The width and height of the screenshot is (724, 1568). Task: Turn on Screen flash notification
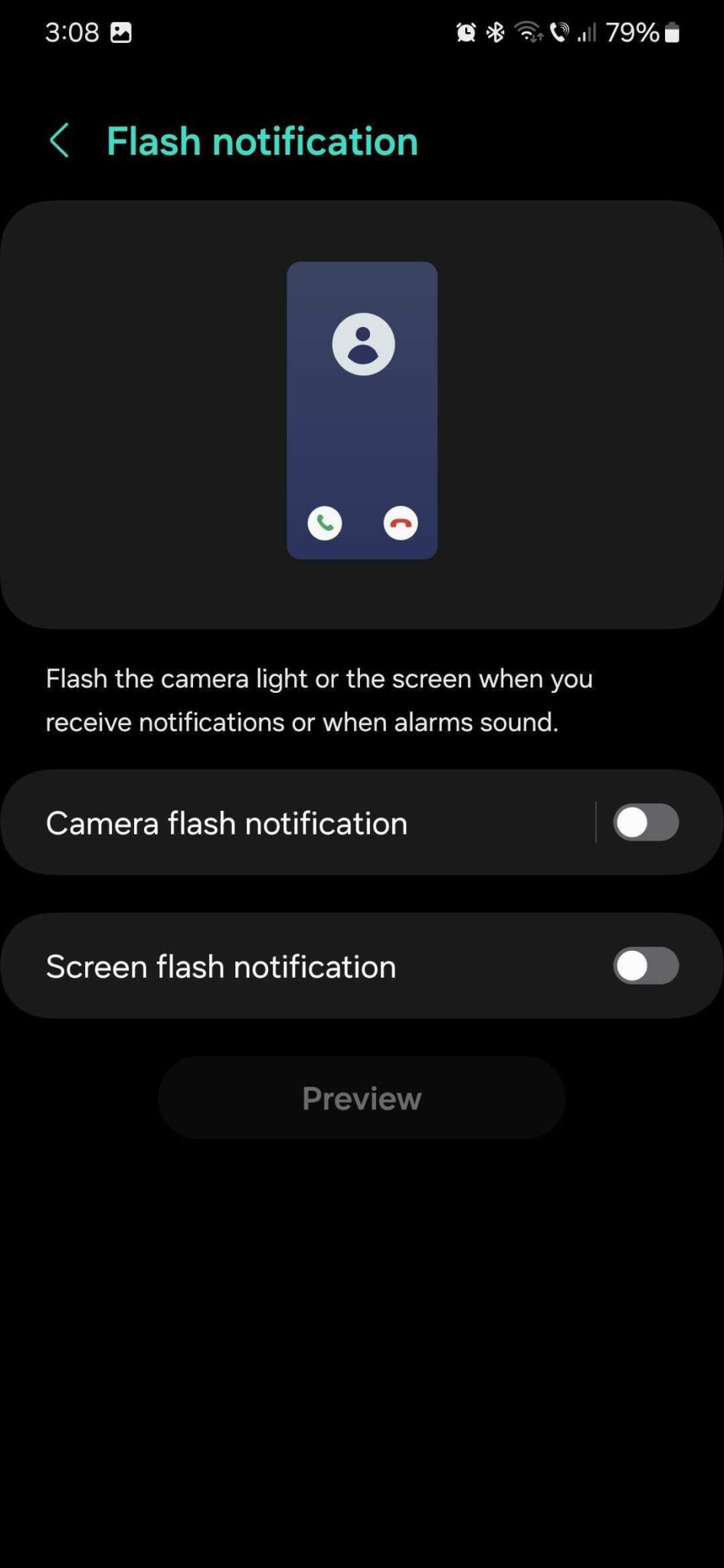646,966
